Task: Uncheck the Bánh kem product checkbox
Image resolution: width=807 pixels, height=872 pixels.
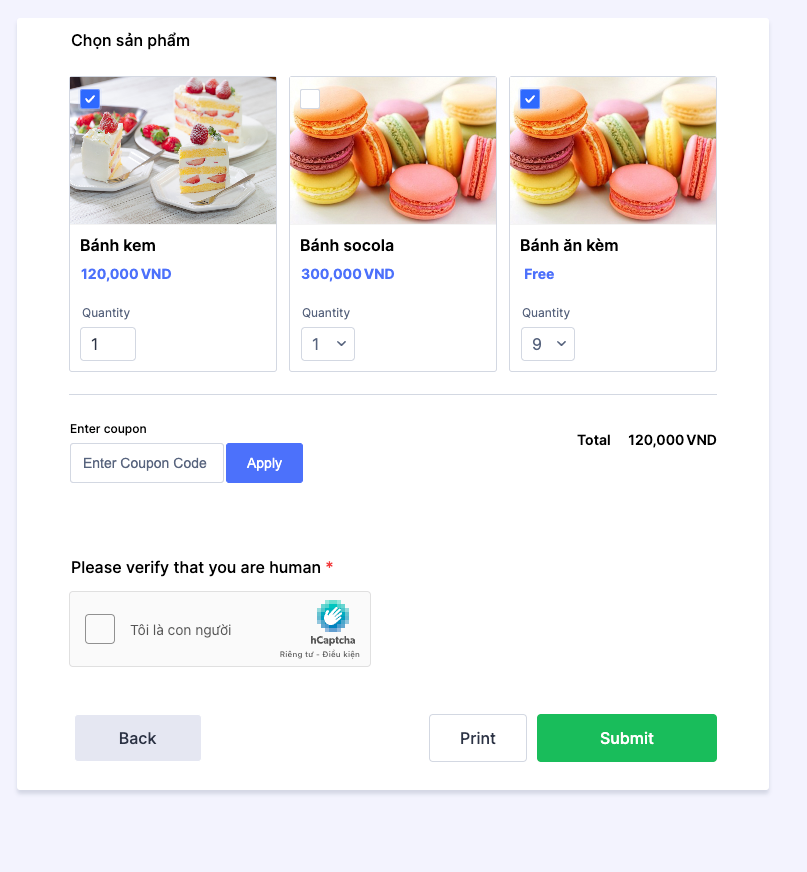Action: click(x=90, y=99)
